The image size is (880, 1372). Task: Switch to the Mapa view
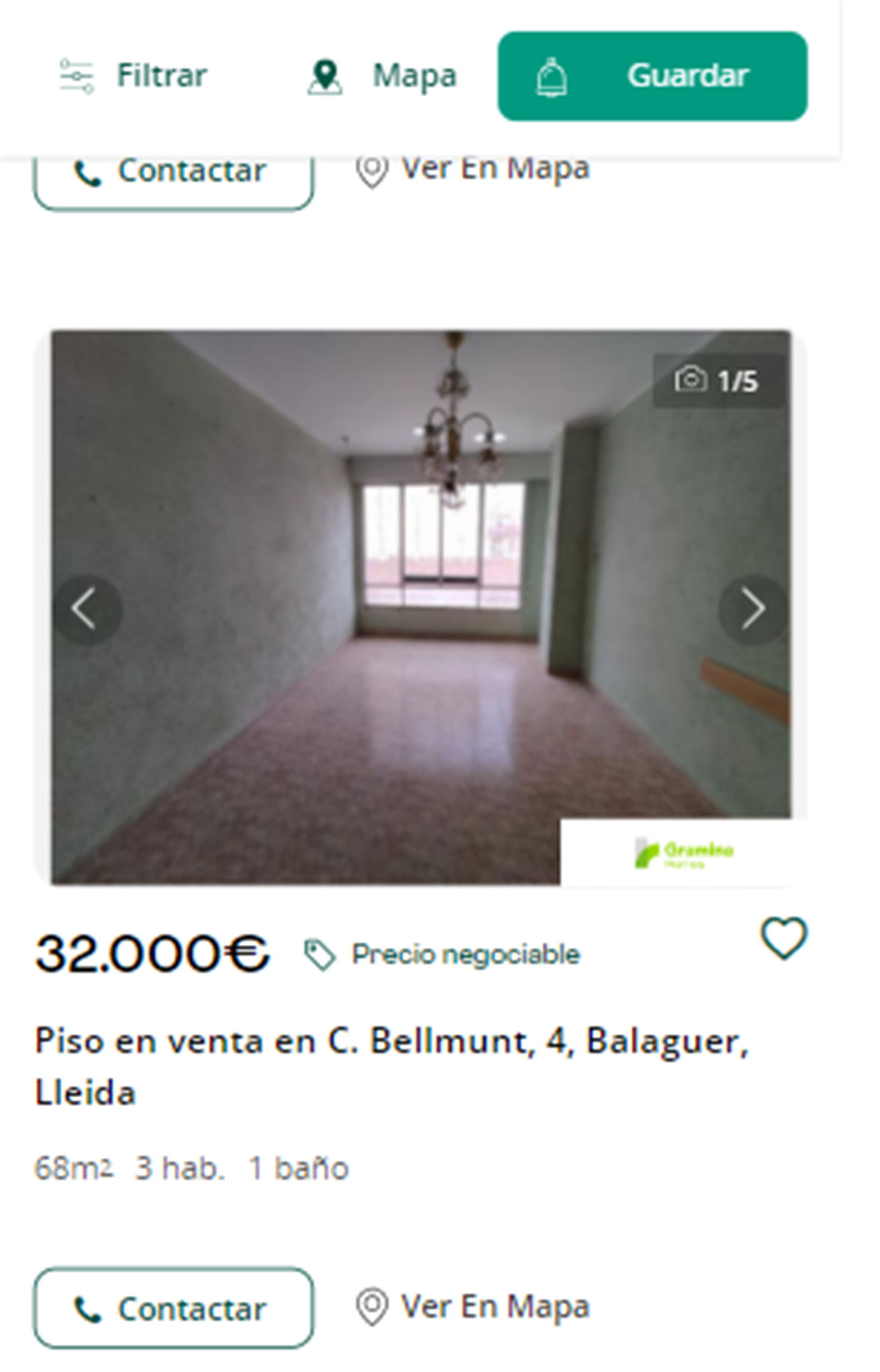[x=382, y=76]
